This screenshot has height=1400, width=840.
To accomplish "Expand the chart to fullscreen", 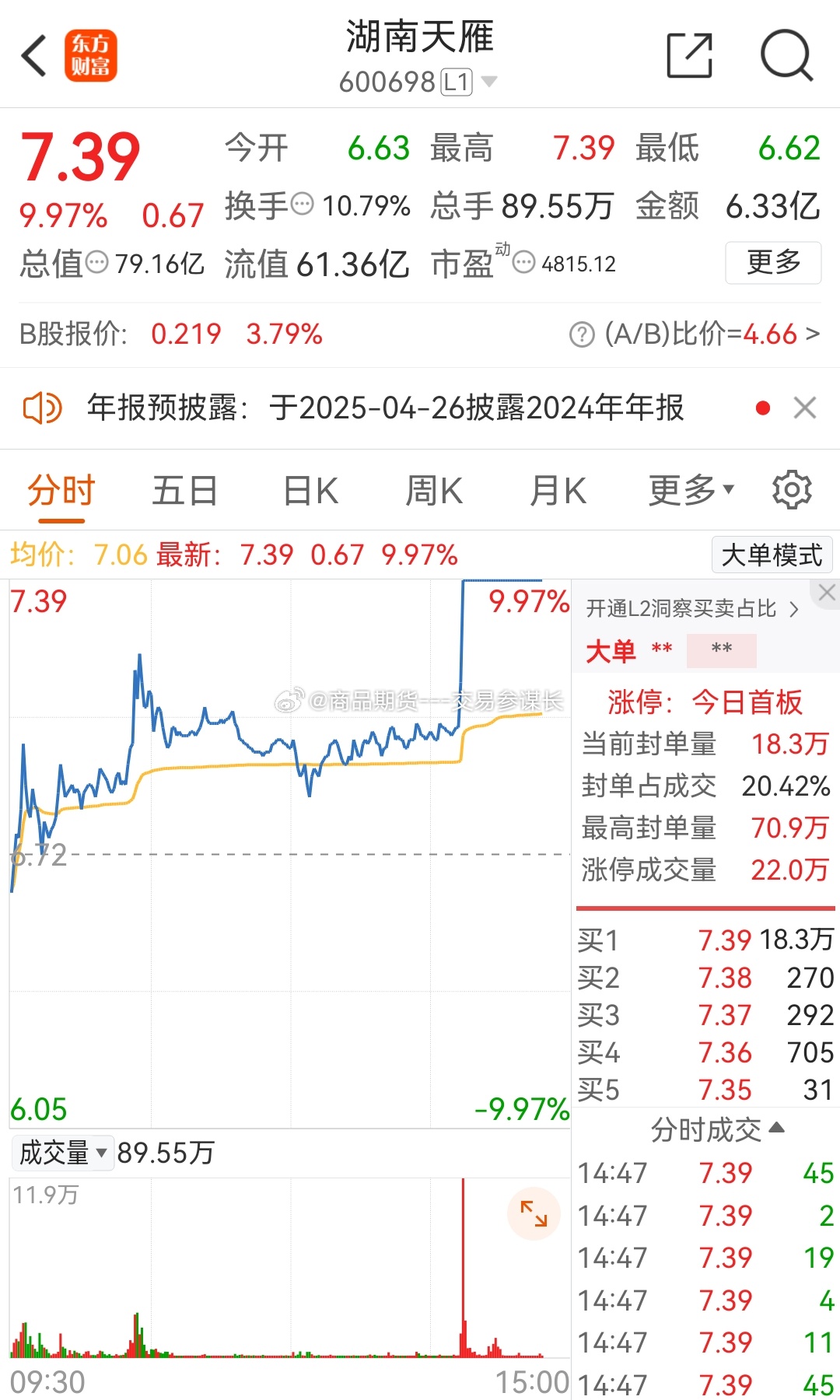I will [x=534, y=1213].
